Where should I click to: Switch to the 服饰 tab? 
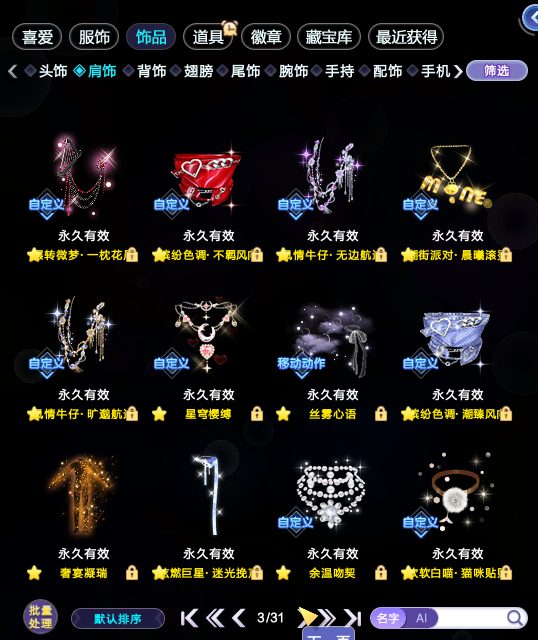click(x=94, y=37)
